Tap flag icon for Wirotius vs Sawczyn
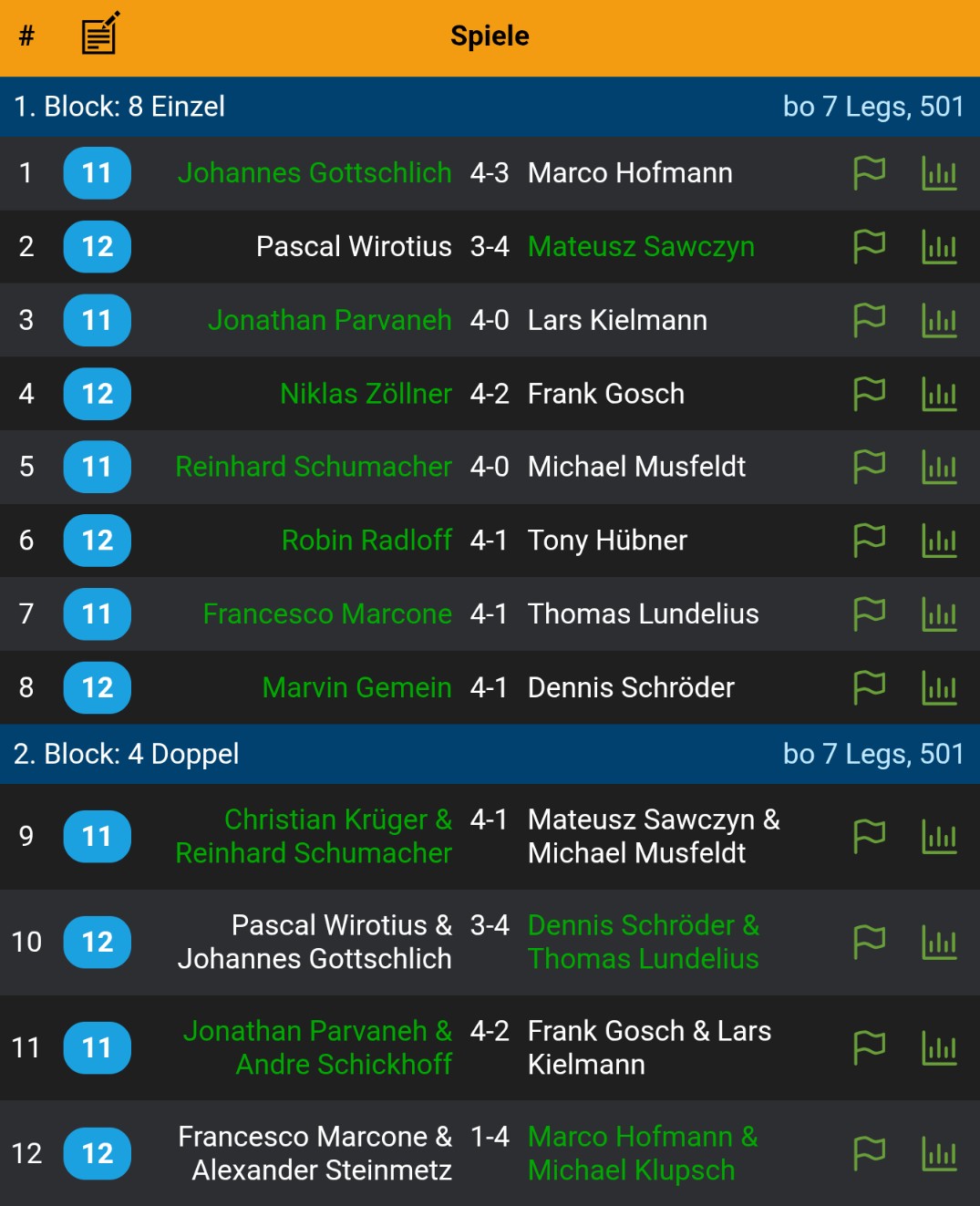The height and width of the screenshot is (1206, 980). point(869,246)
